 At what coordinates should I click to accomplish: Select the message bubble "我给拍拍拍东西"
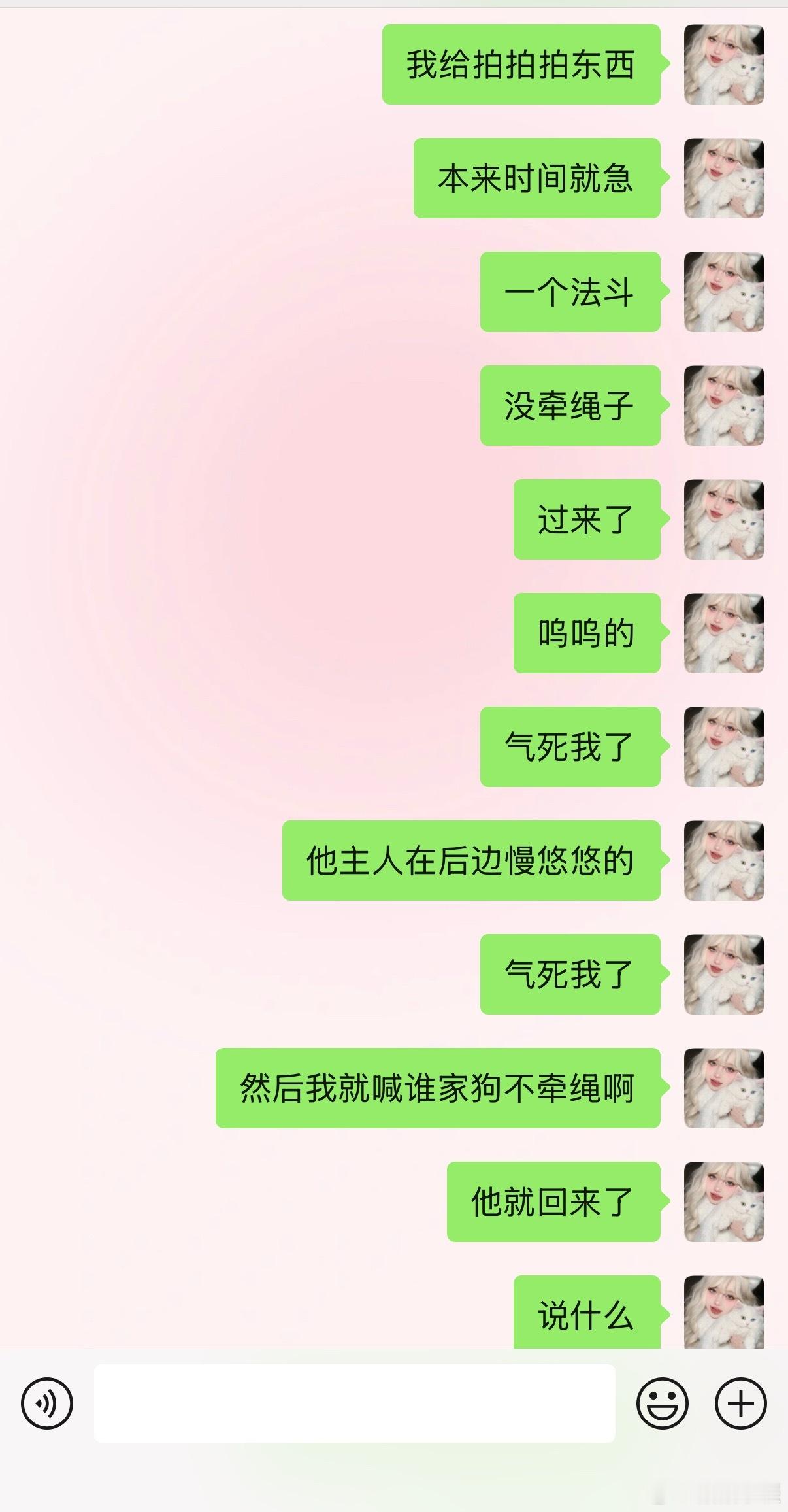coord(521,65)
